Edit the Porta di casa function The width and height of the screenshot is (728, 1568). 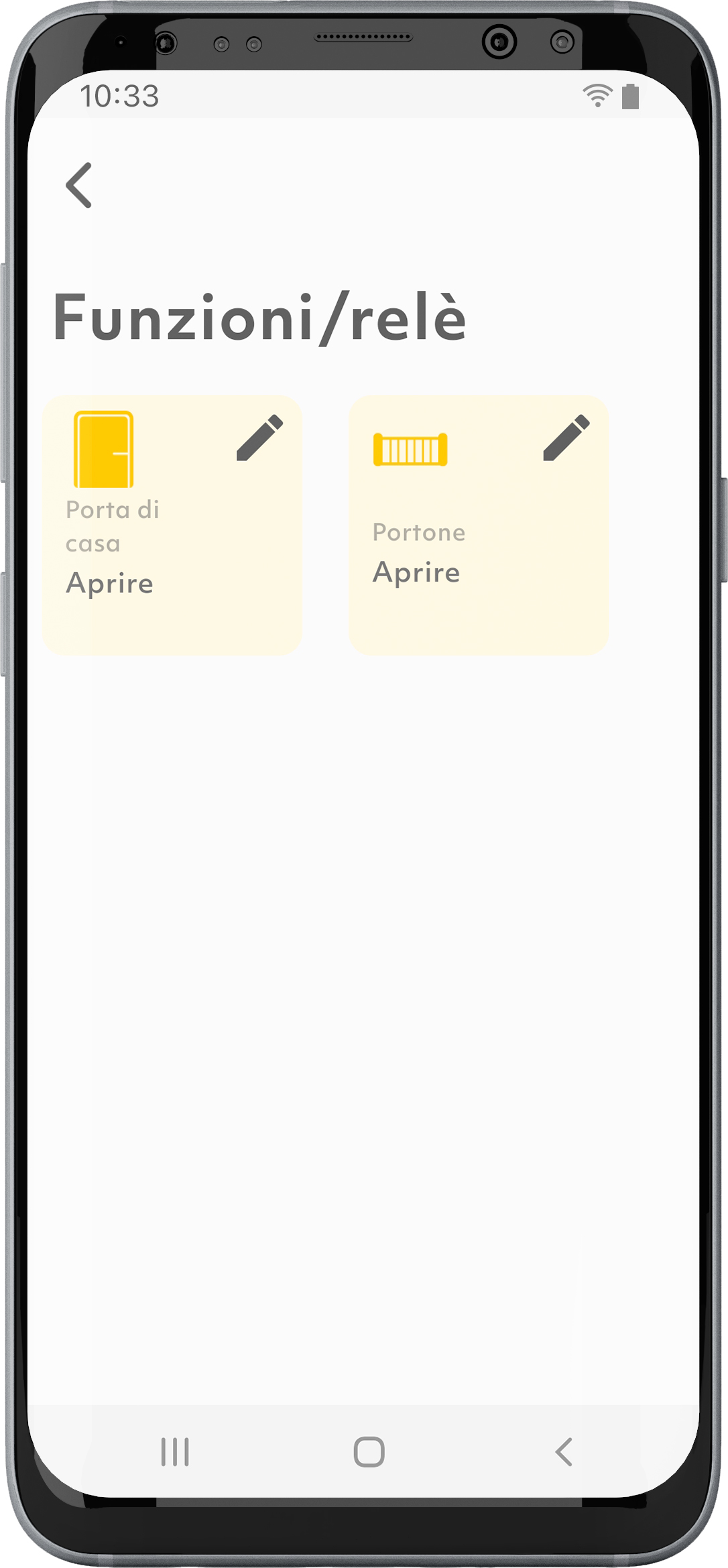click(259, 438)
